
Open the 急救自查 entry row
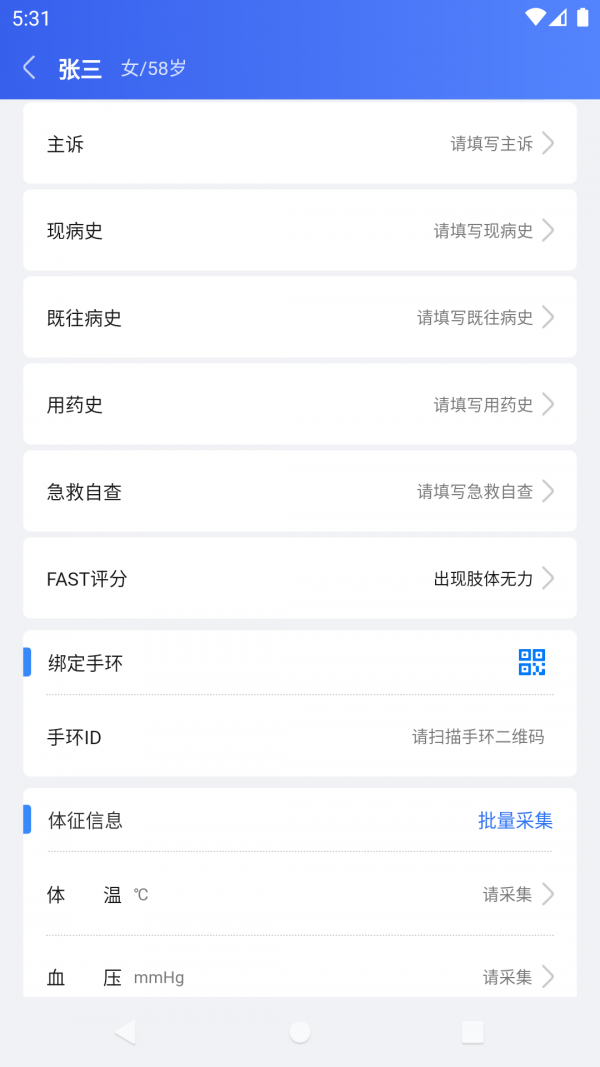pyautogui.click(x=300, y=492)
